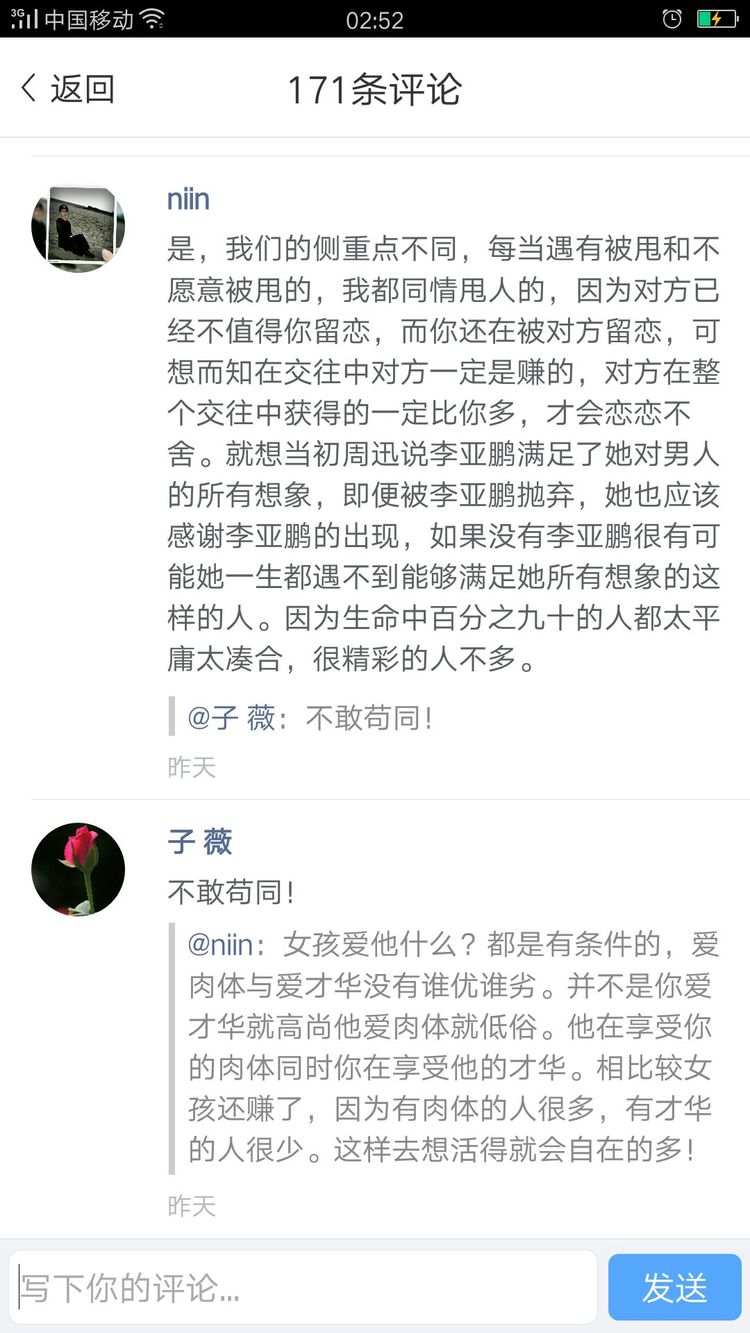Open the username niin above the comment
The image size is (750, 1333).
click(188, 199)
